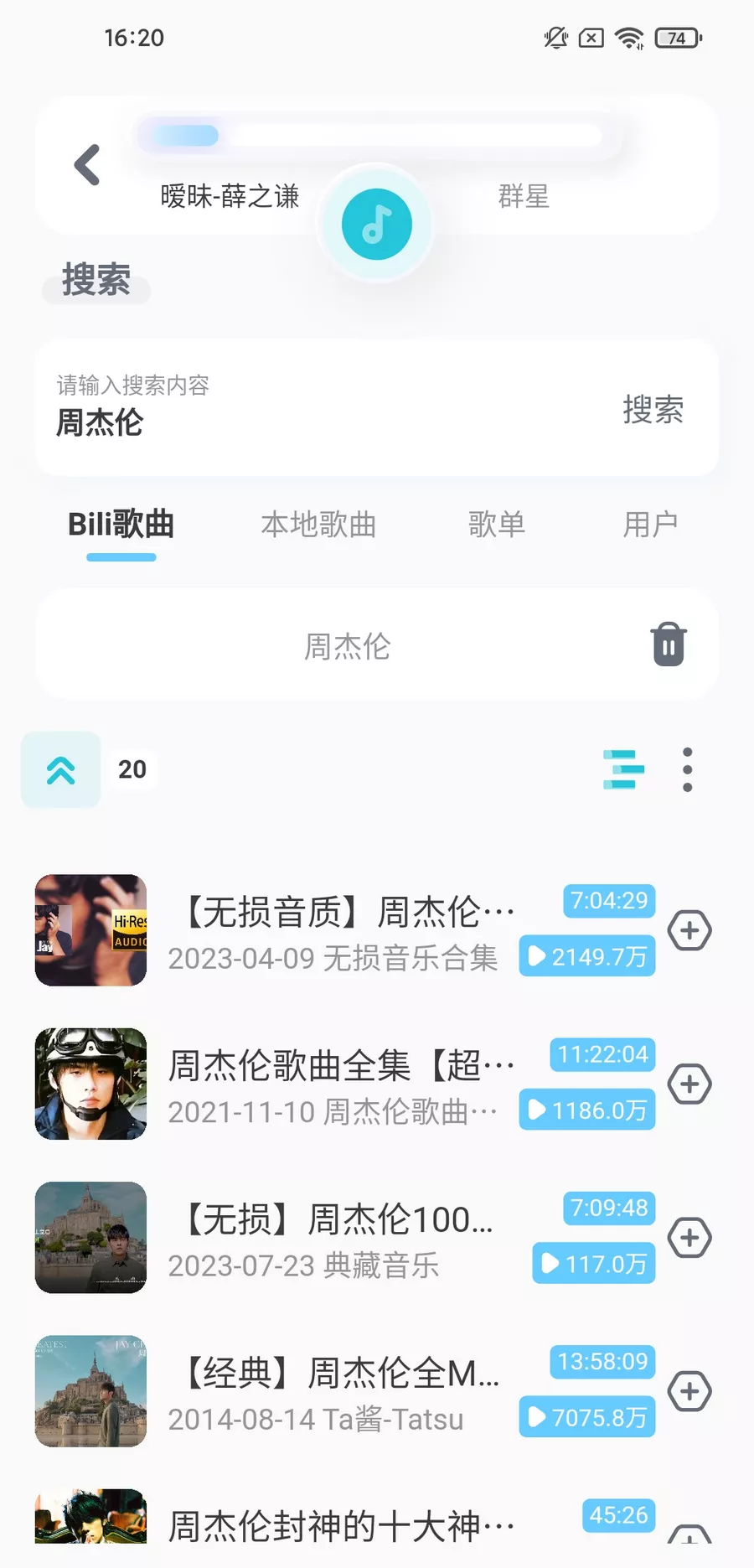Open the 周杰伦歌曲全集 cover thumbnail
The width and height of the screenshot is (754, 1568).
tap(90, 1084)
